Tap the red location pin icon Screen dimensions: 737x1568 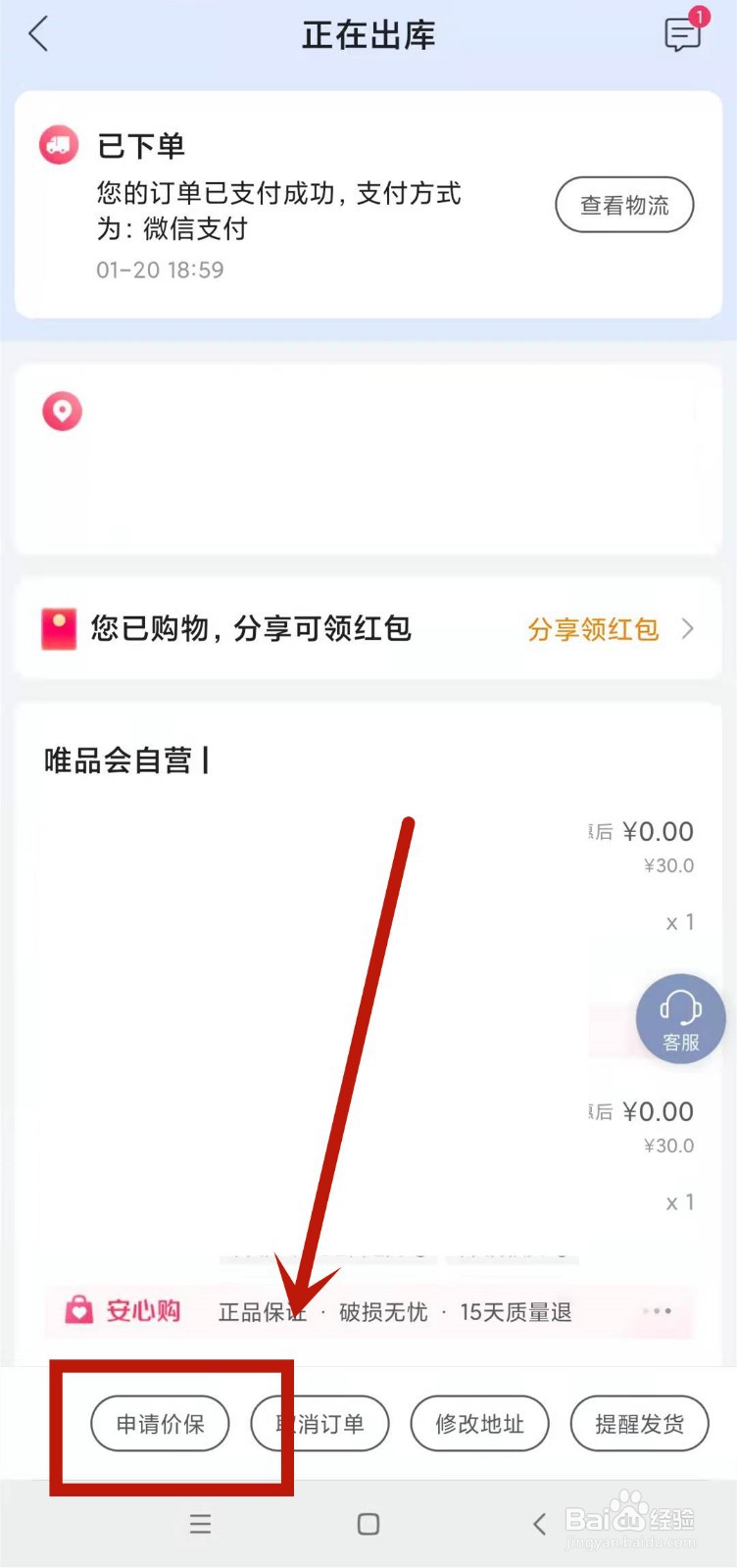tap(61, 411)
